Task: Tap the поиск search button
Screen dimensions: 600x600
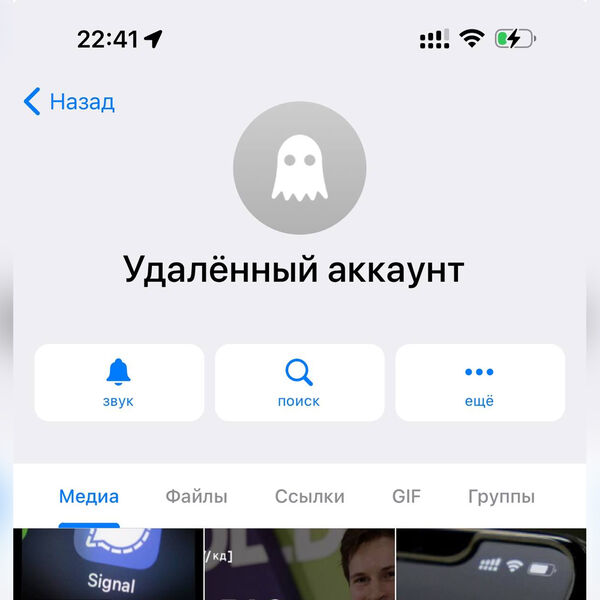Action: tap(299, 383)
